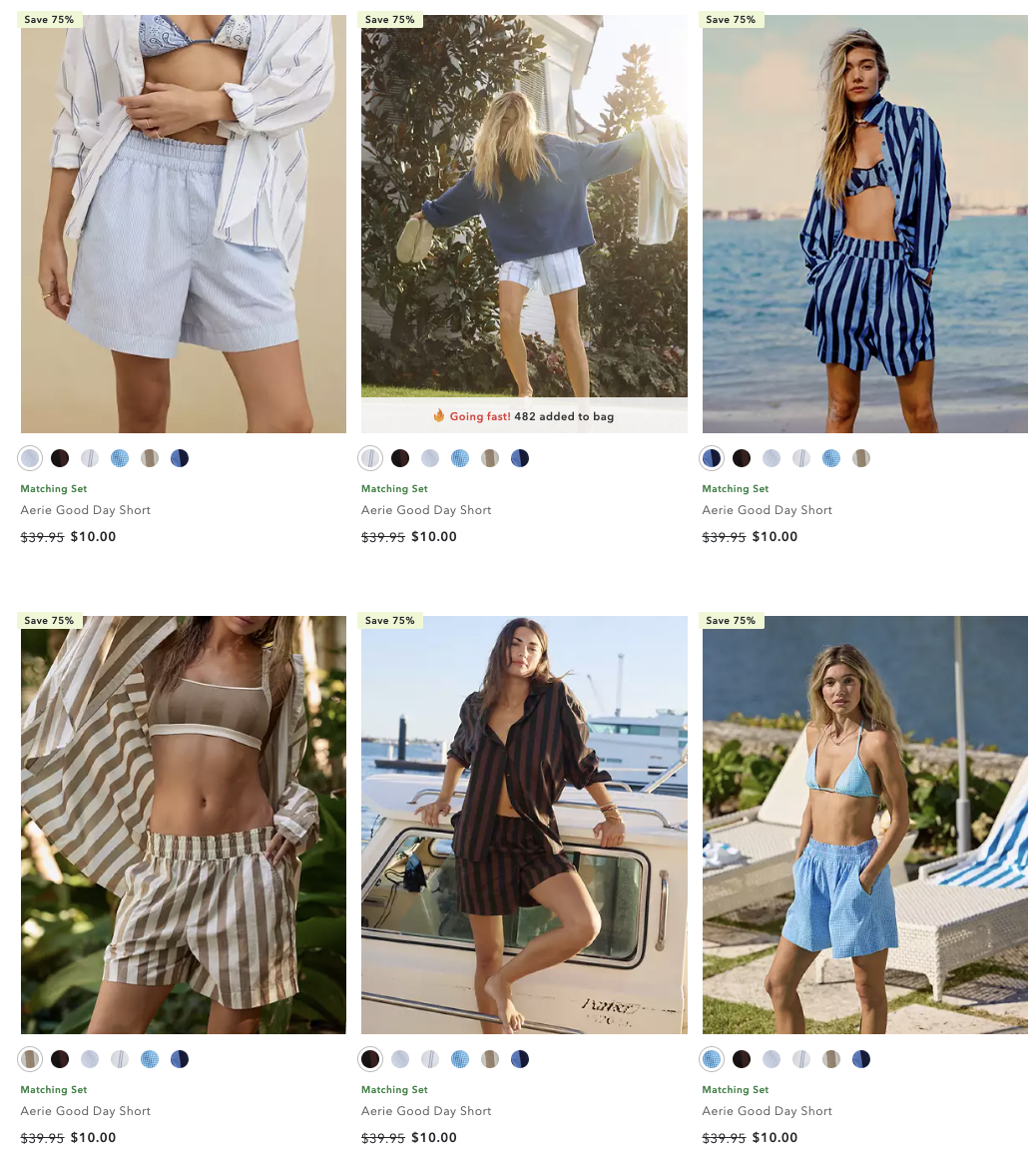Screen dimensions: 1036x1150
Task: Pick navy stripe swatch under the taupe striped shorts
Action: point(180,1059)
